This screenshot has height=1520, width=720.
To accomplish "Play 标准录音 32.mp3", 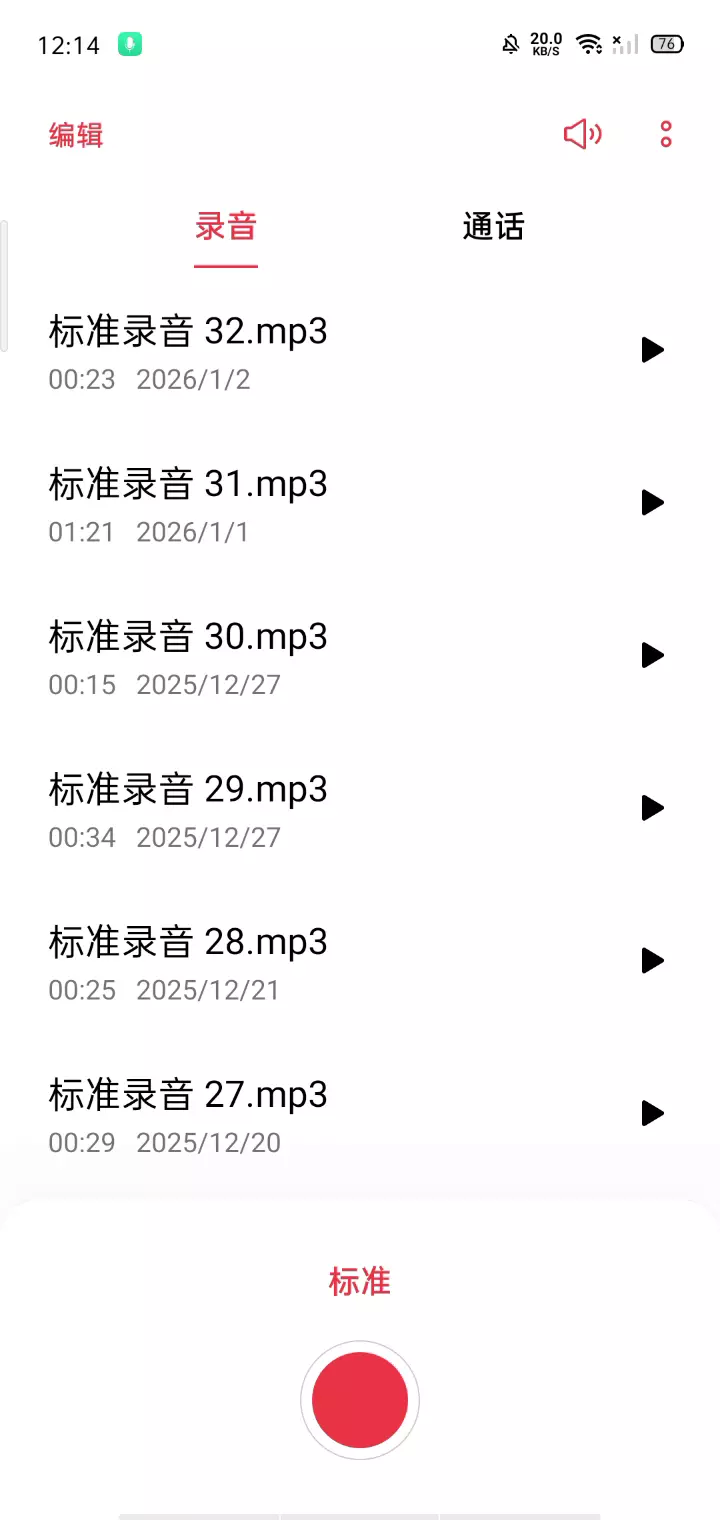I will [652, 350].
